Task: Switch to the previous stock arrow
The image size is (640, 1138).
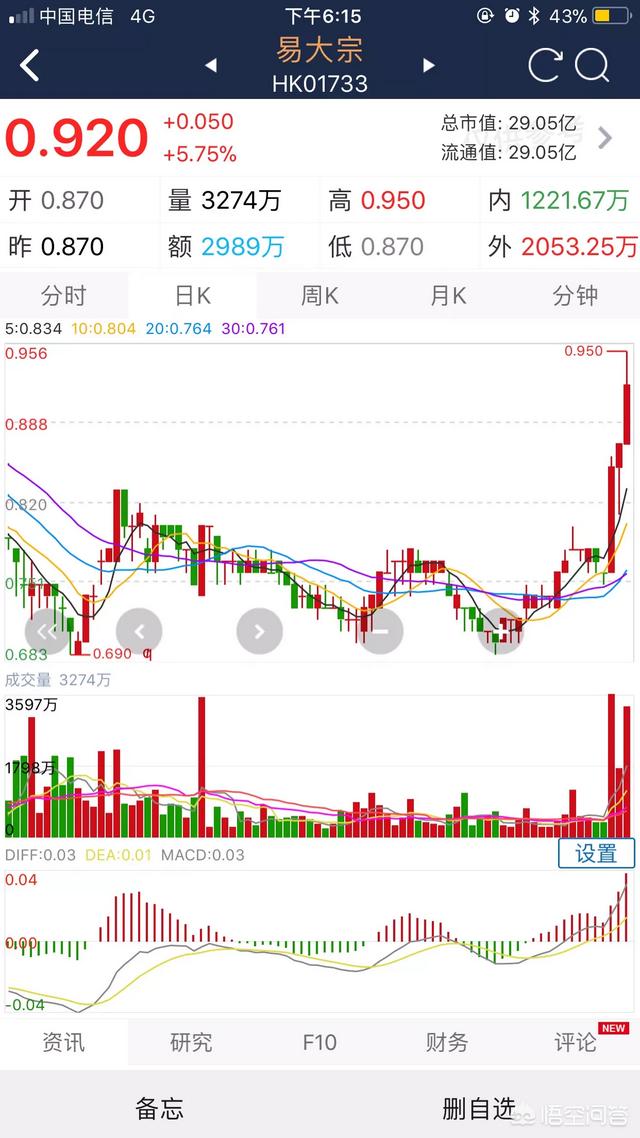Action: click(211, 66)
